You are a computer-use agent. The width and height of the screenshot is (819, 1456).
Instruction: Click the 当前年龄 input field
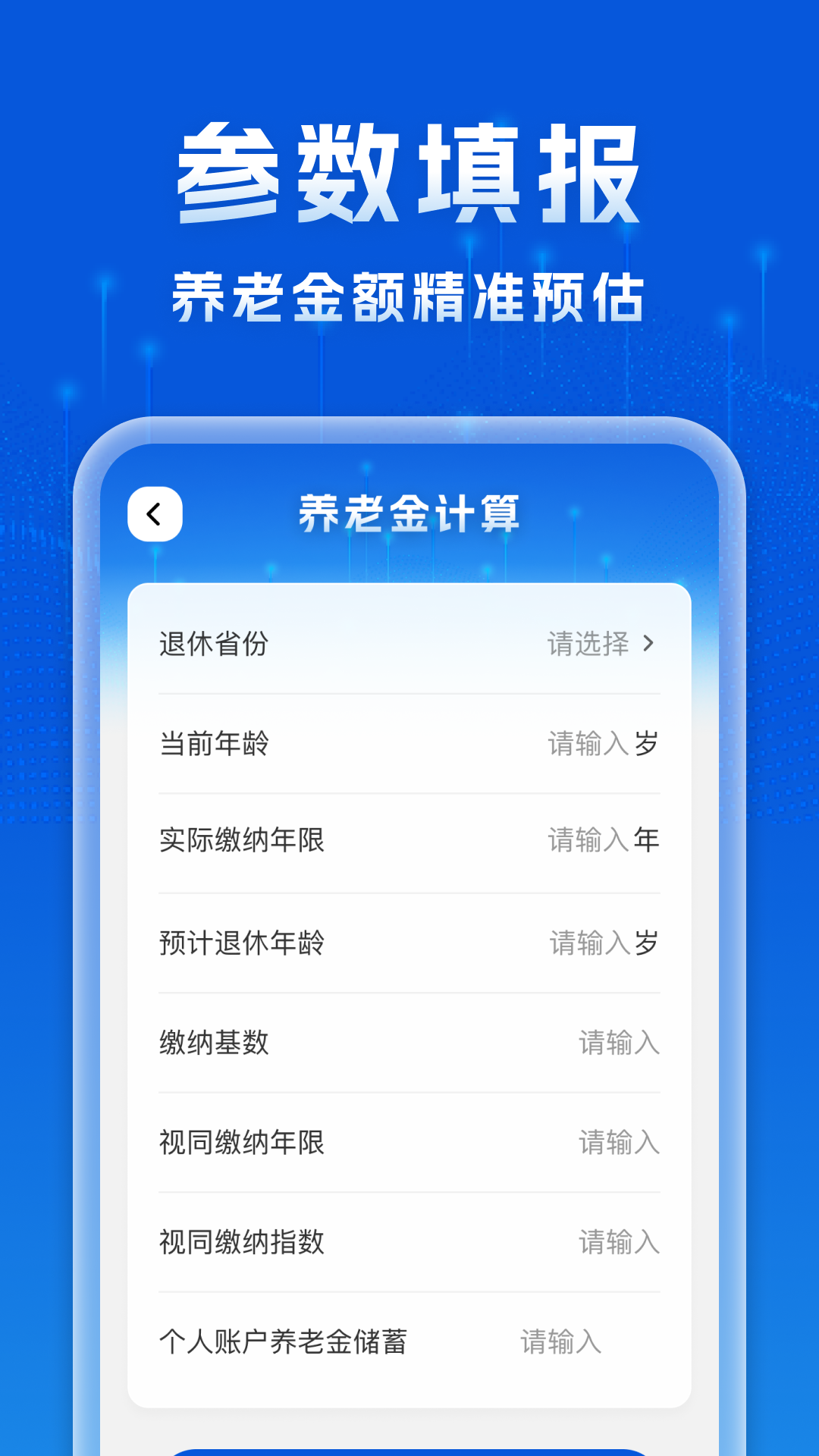tap(584, 745)
